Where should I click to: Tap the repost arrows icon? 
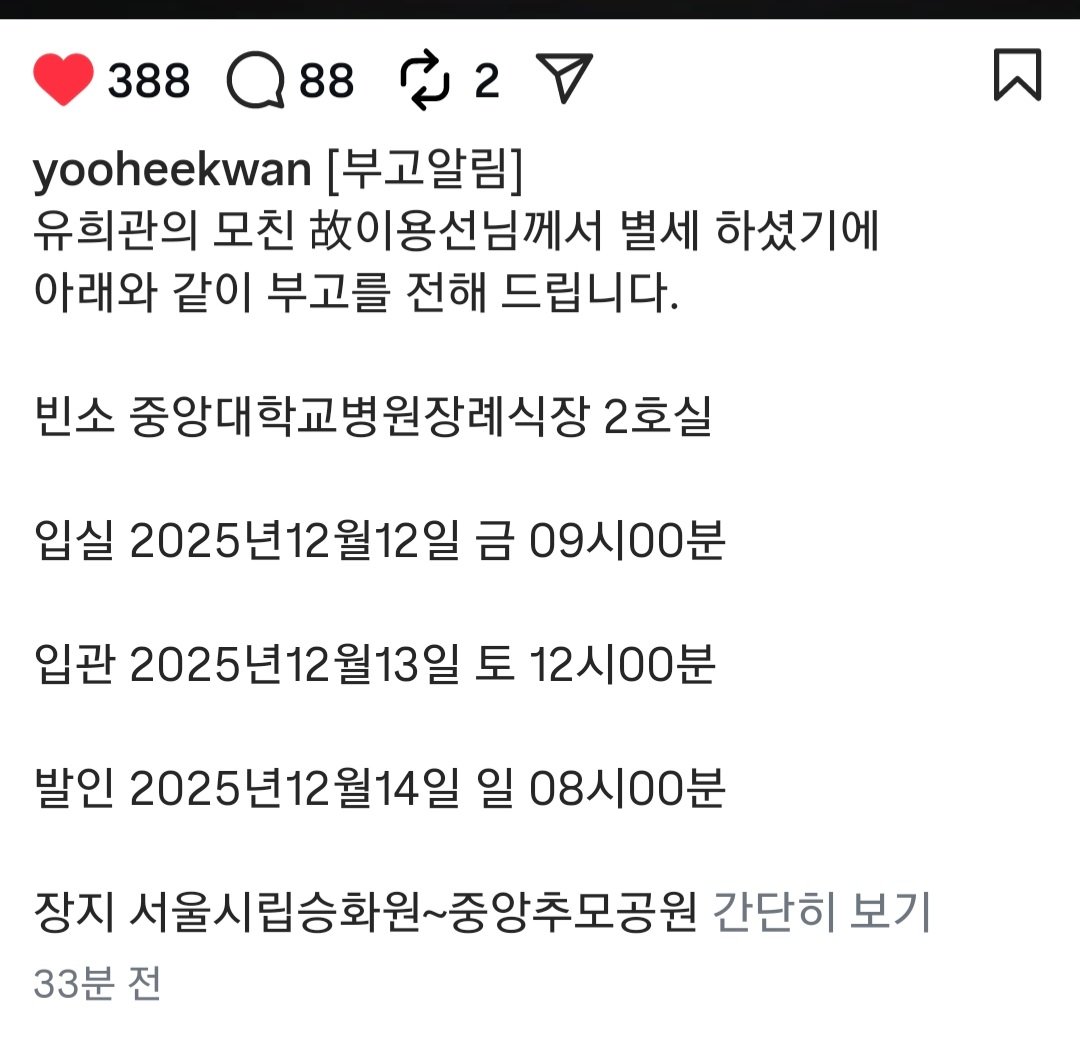click(x=425, y=80)
